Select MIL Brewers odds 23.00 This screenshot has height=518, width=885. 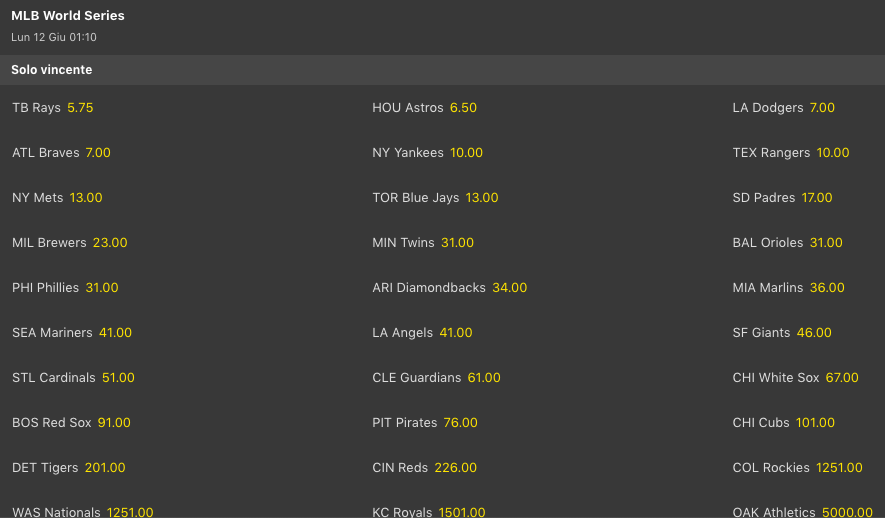[110, 243]
